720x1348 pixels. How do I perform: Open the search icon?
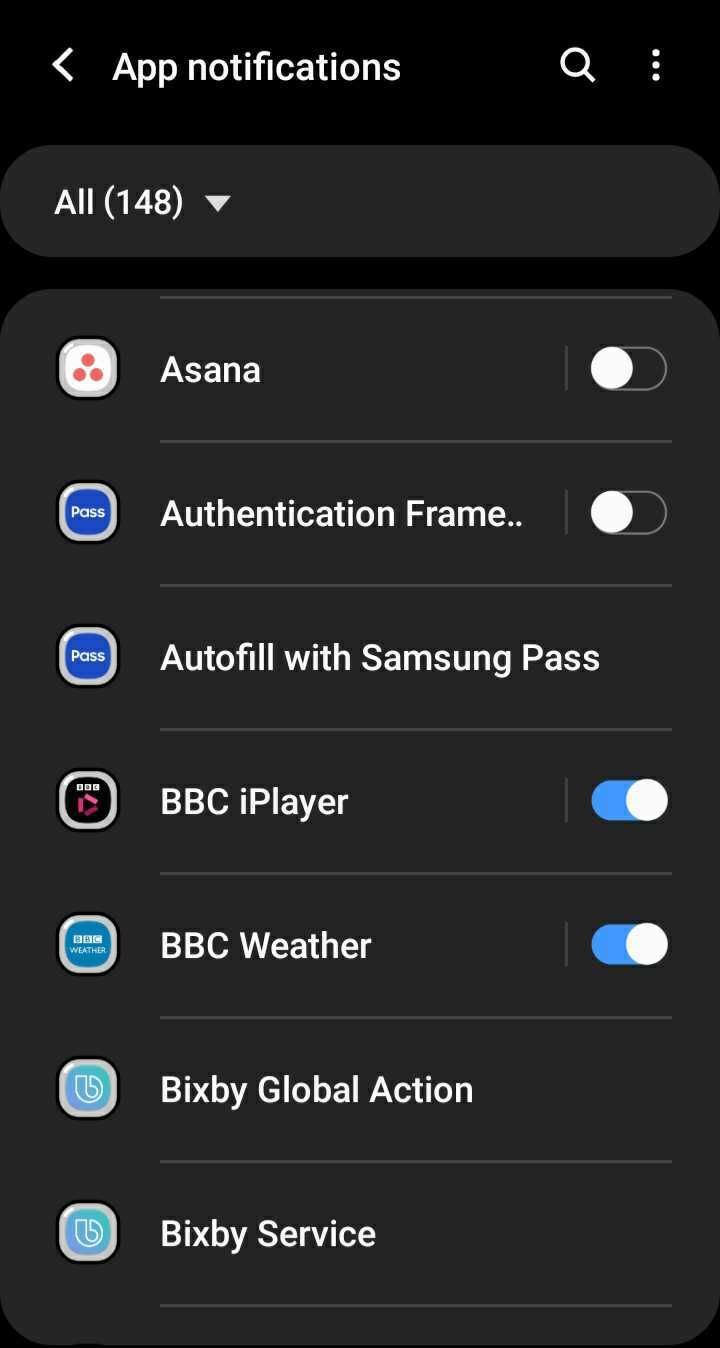click(x=578, y=65)
